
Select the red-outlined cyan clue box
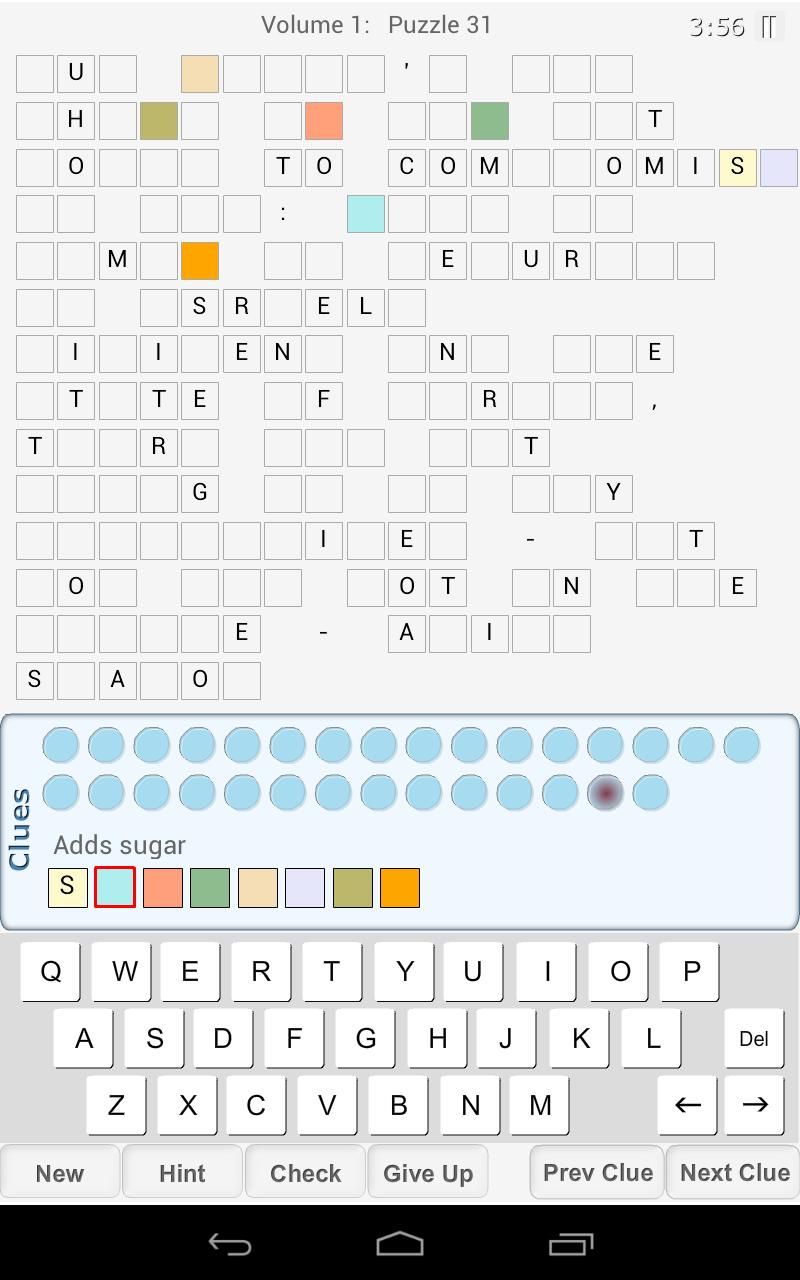click(115, 887)
